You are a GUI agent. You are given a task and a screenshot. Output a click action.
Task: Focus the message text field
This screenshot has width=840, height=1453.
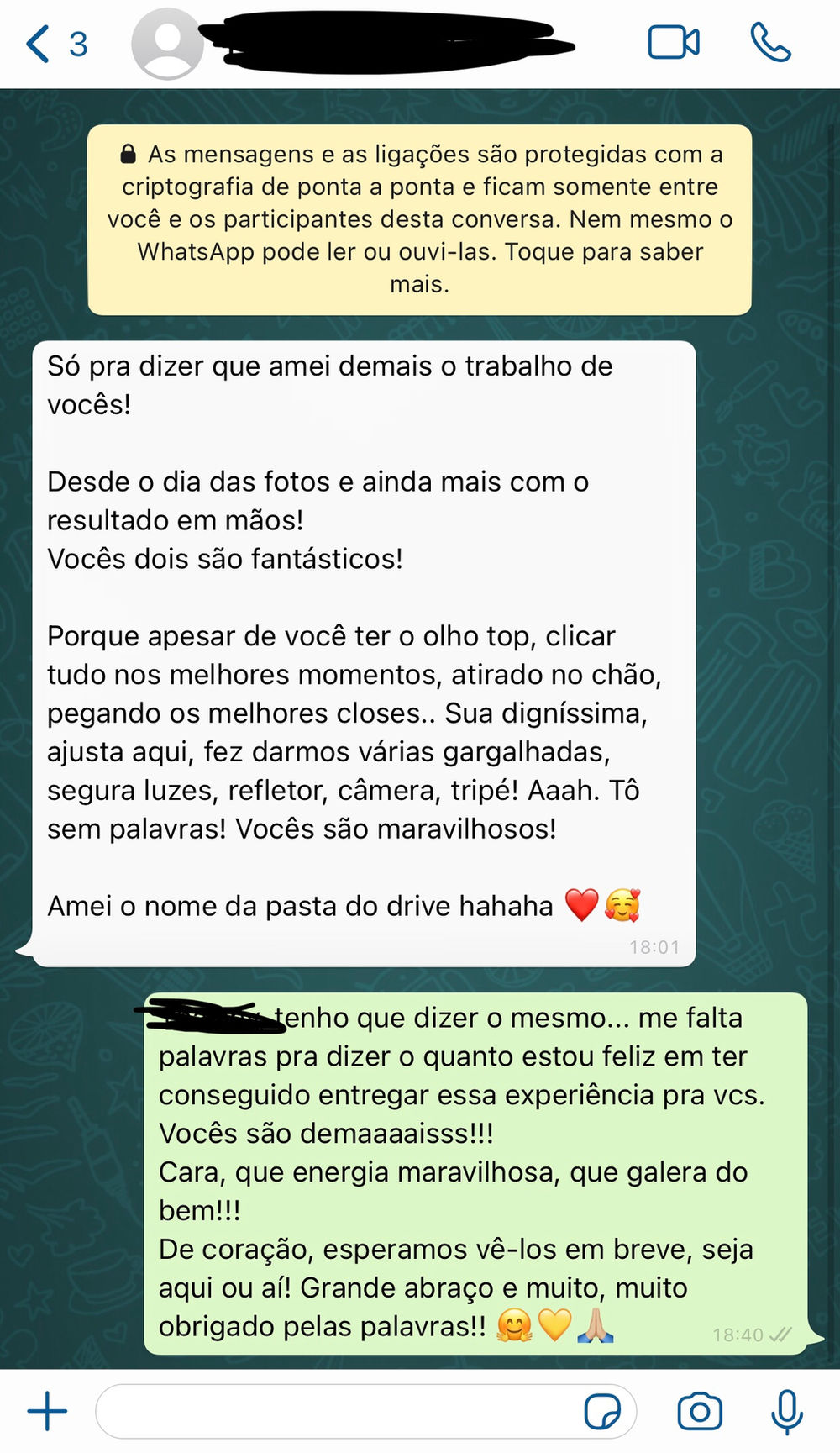click(336, 1411)
